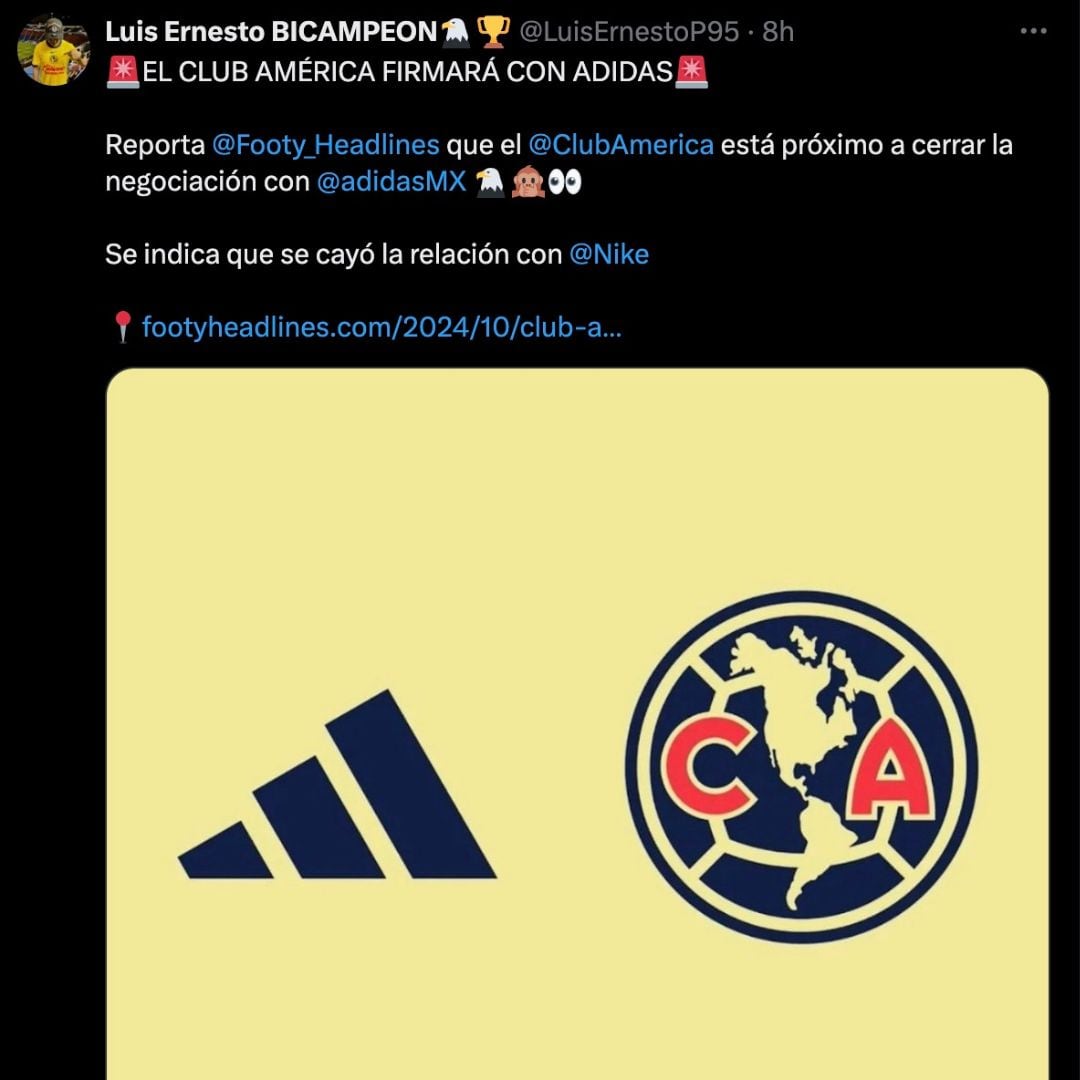
Task: Open the @Footy_Headlines mention
Action: (x=326, y=144)
